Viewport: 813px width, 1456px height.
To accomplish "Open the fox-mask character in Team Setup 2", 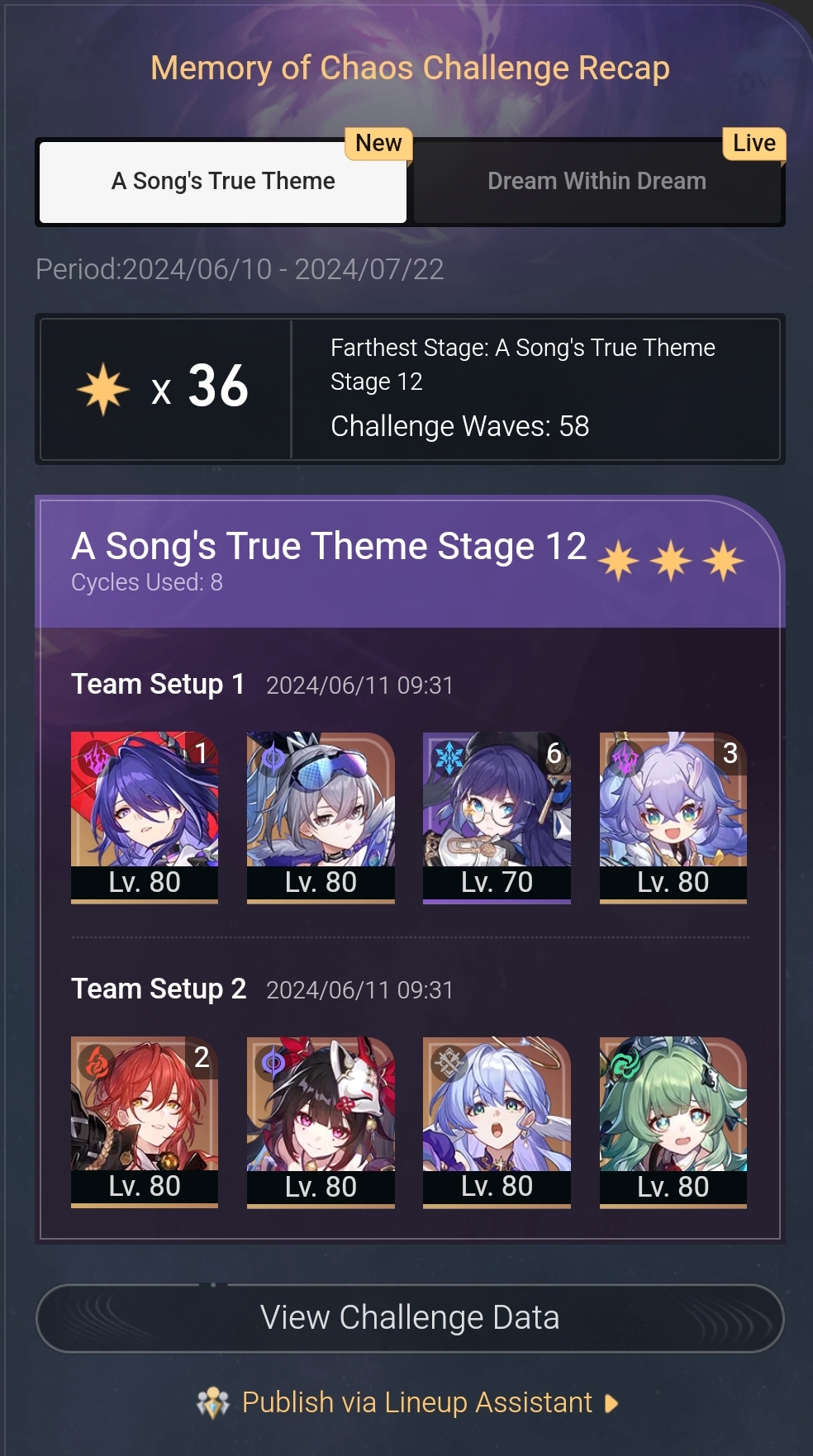I will [x=321, y=1121].
